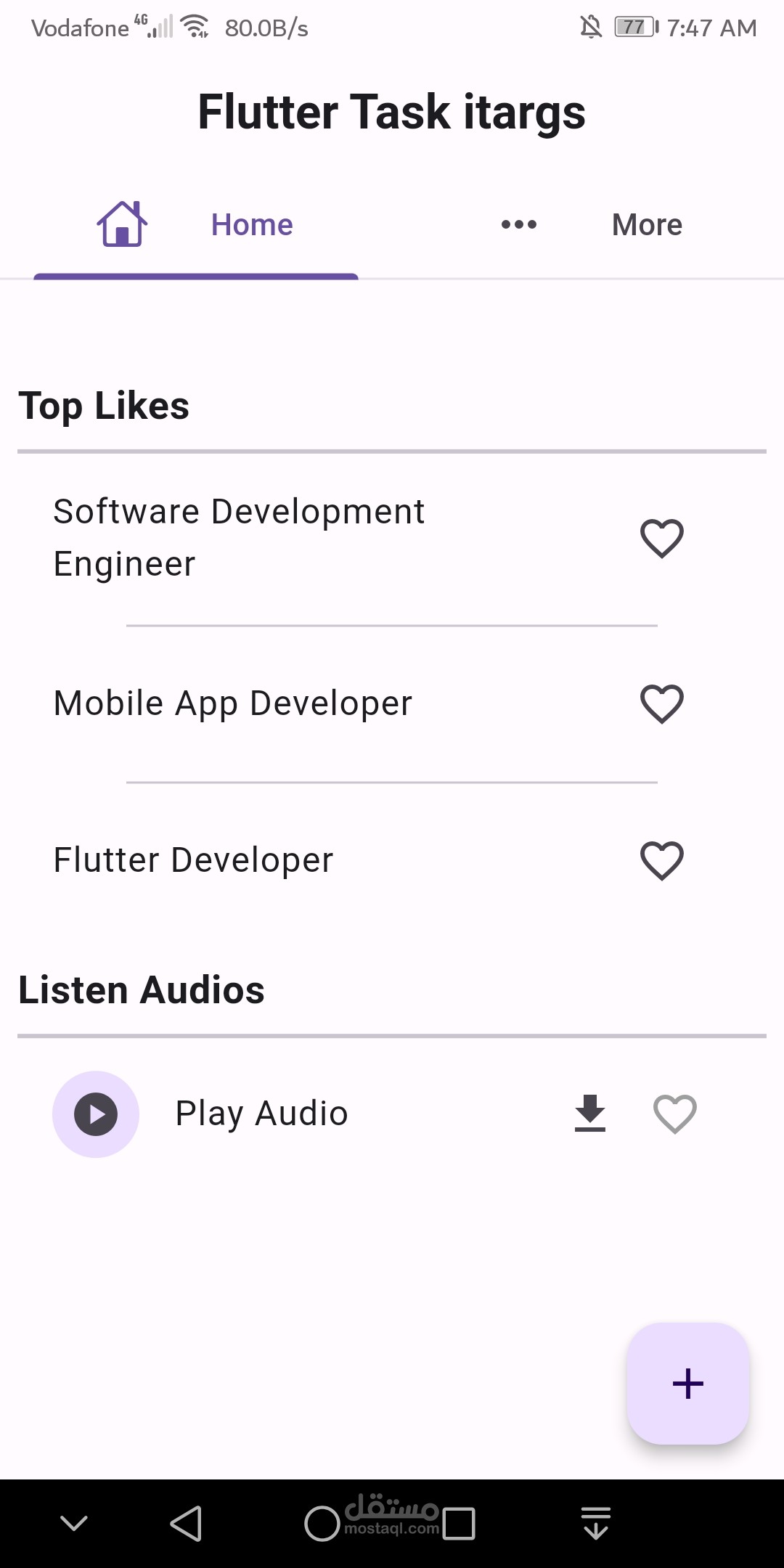Switch to the More tab
The height and width of the screenshot is (1568, 784).
591,225
